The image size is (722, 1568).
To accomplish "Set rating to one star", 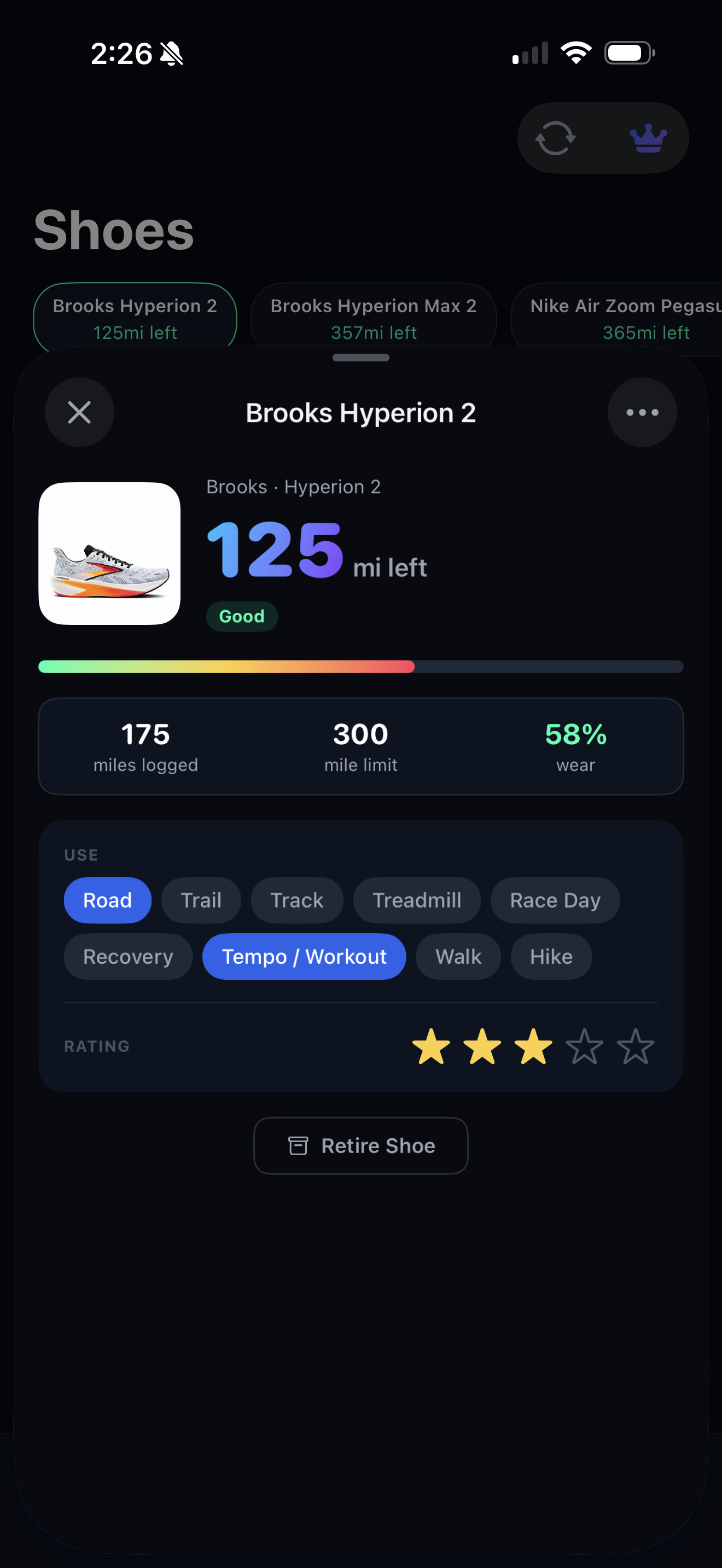I will pyautogui.click(x=431, y=1046).
